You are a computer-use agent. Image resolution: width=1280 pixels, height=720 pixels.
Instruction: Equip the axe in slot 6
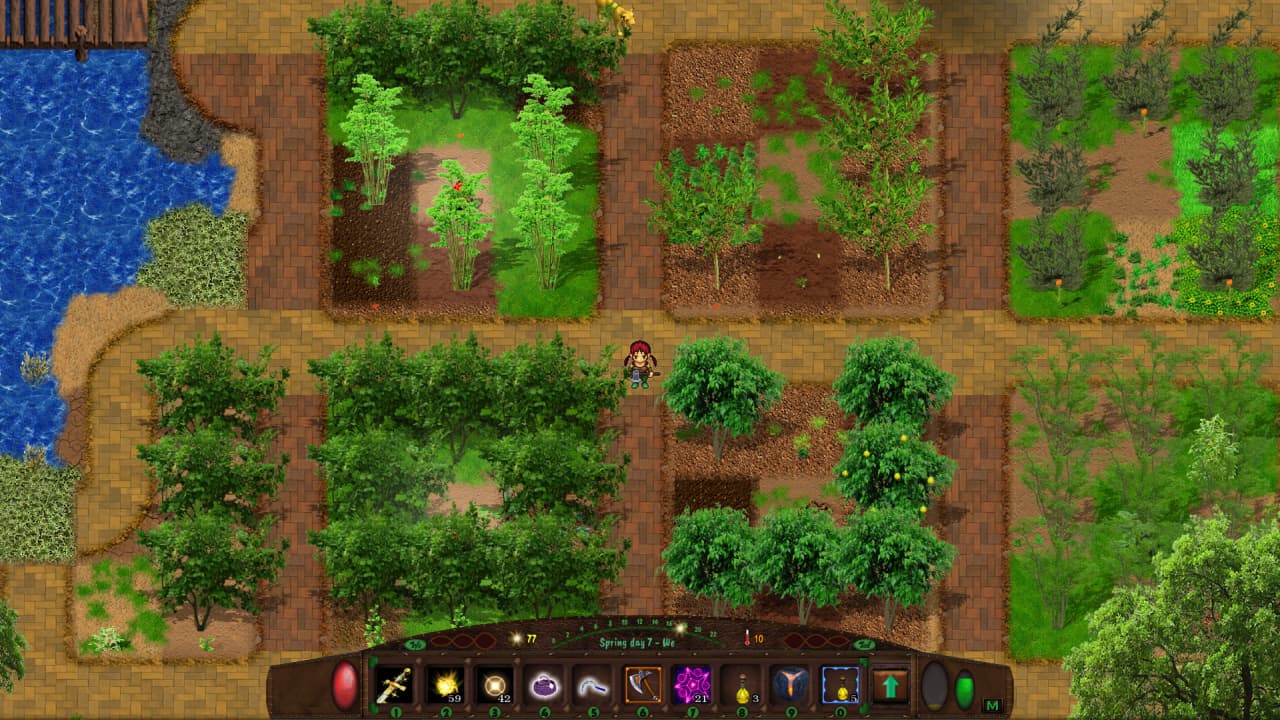click(642, 685)
